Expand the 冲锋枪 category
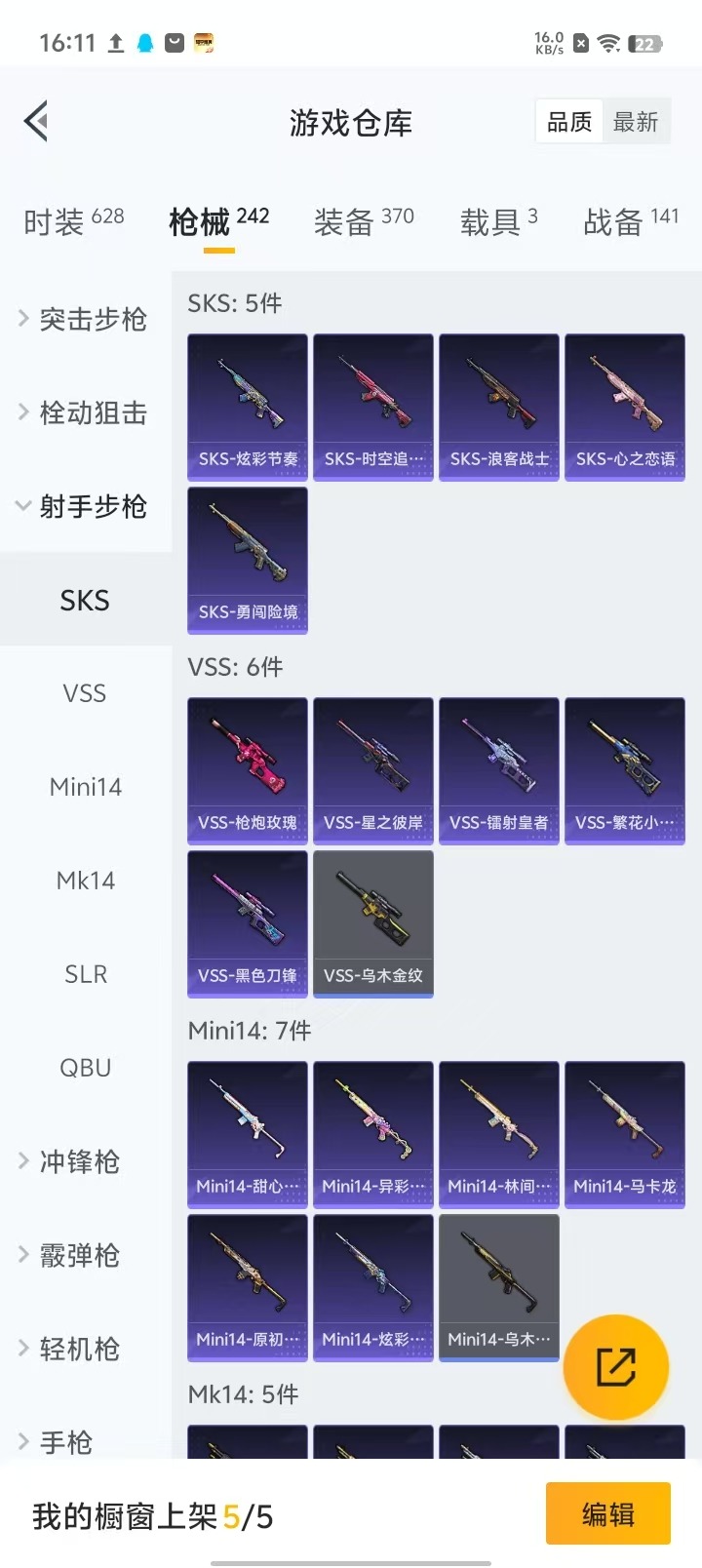This screenshot has width=702, height=1568. pyautogui.click(x=80, y=1161)
